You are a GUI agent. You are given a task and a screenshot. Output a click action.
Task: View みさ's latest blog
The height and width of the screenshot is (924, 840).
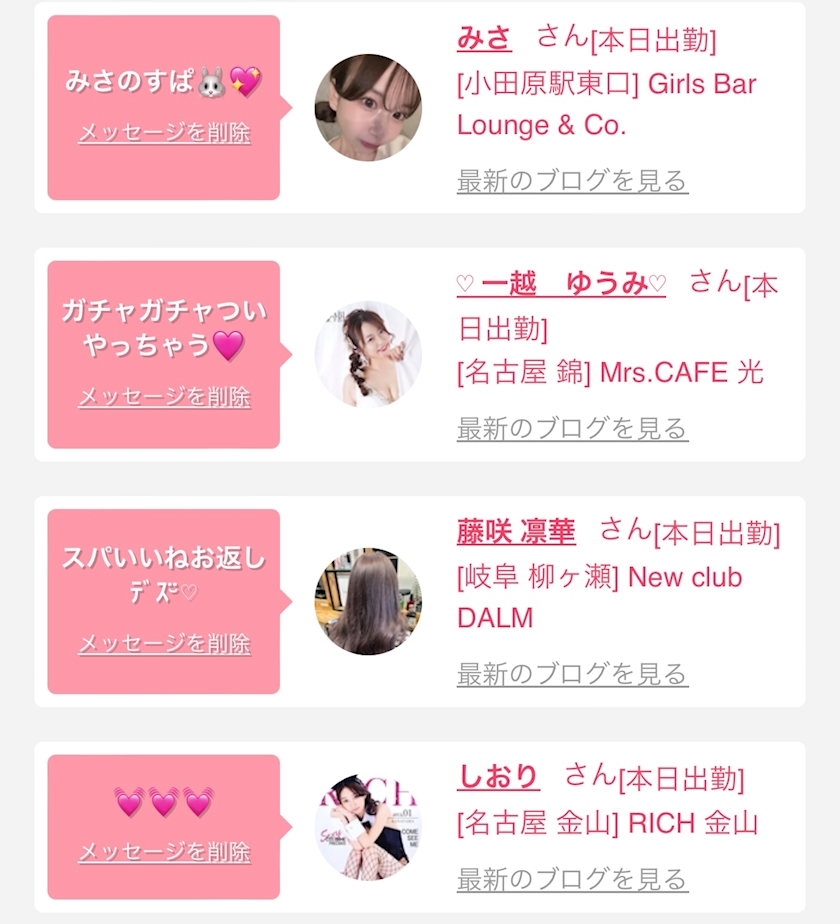(x=572, y=181)
